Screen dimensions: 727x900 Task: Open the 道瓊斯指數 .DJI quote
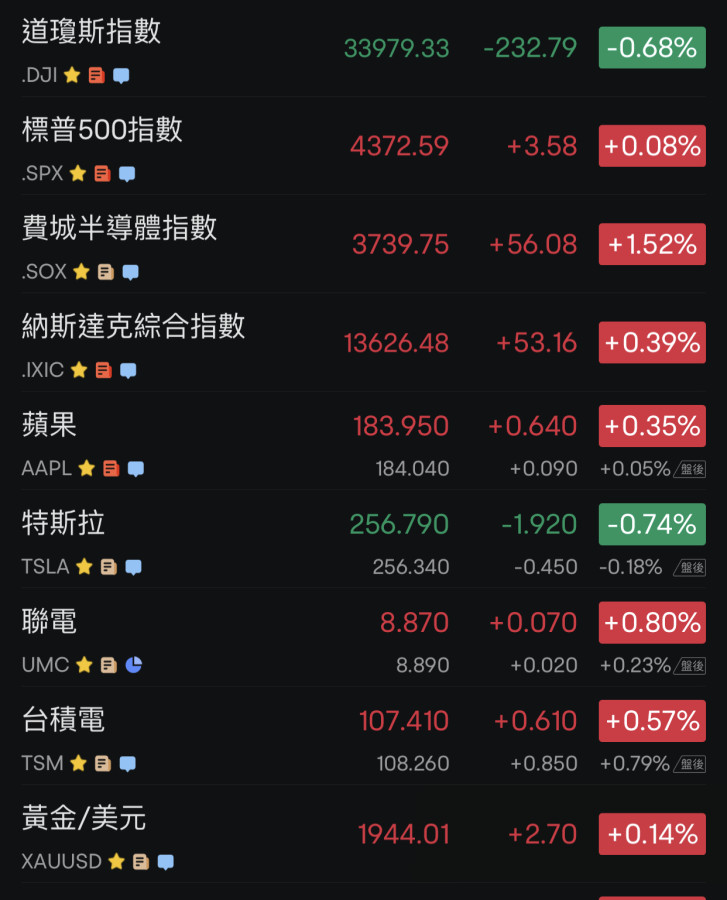pos(91,32)
